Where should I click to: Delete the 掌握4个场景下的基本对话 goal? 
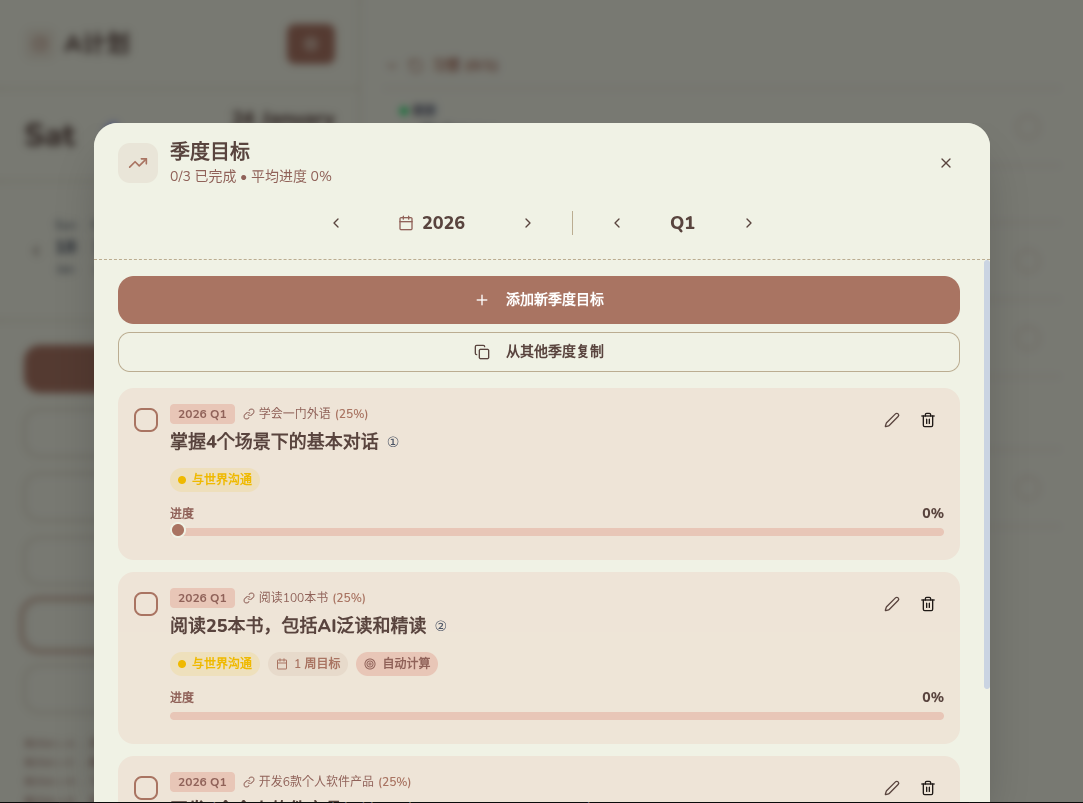(x=928, y=420)
